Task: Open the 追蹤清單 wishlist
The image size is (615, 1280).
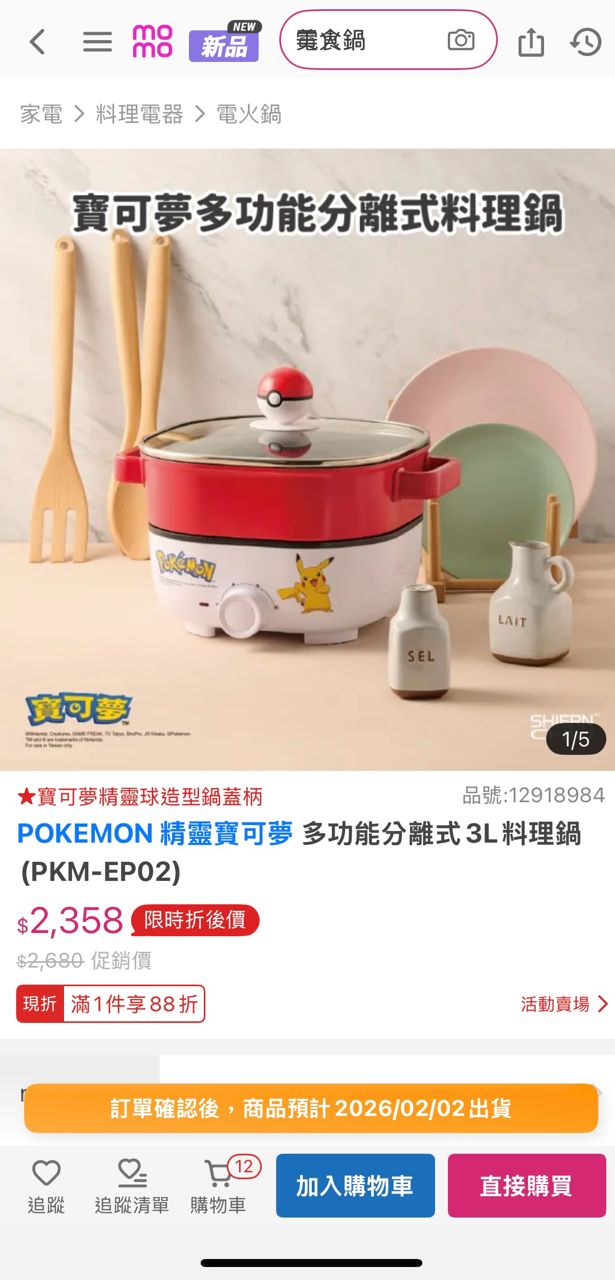Action: (132, 1184)
